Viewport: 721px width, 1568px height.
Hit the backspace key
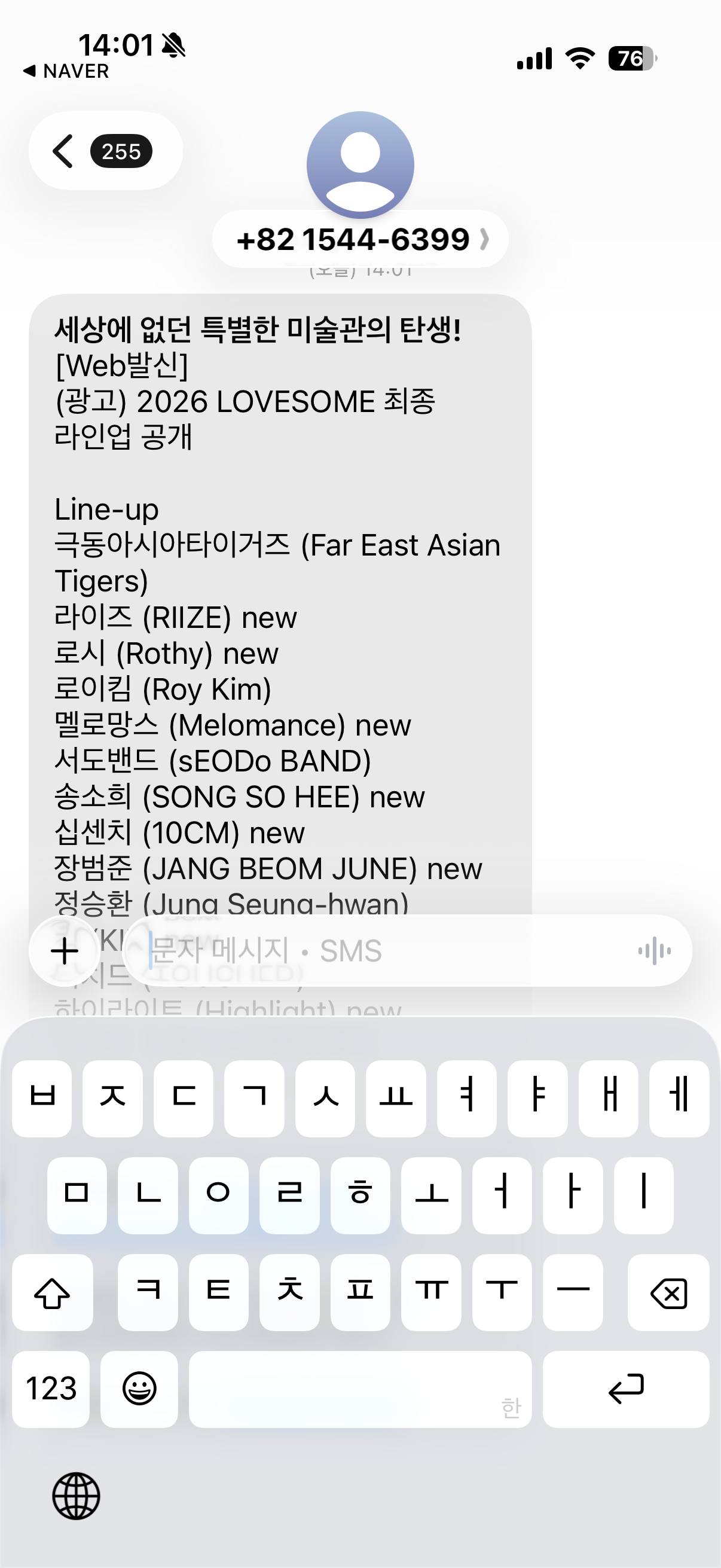click(x=668, y=1292)
